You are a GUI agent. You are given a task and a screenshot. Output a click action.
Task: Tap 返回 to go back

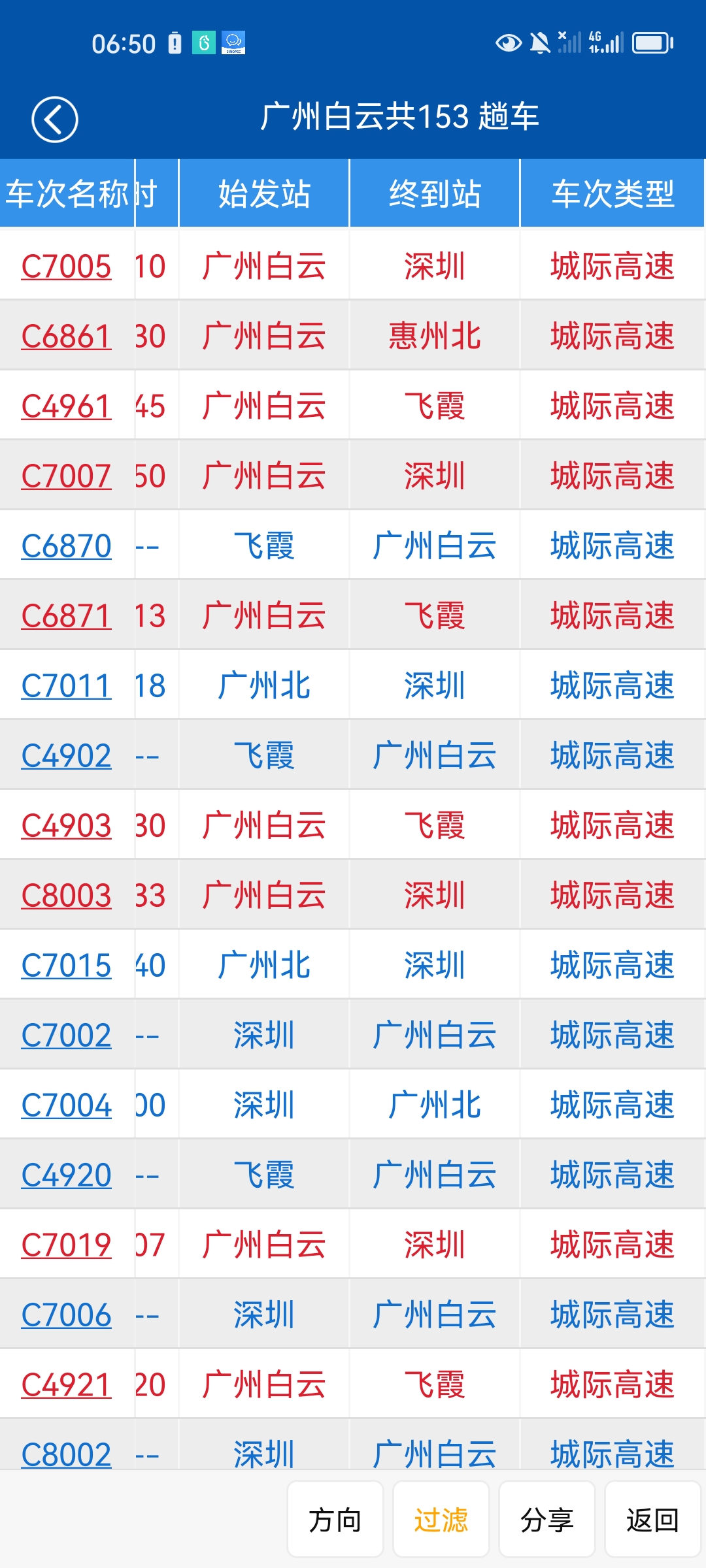655,1520
